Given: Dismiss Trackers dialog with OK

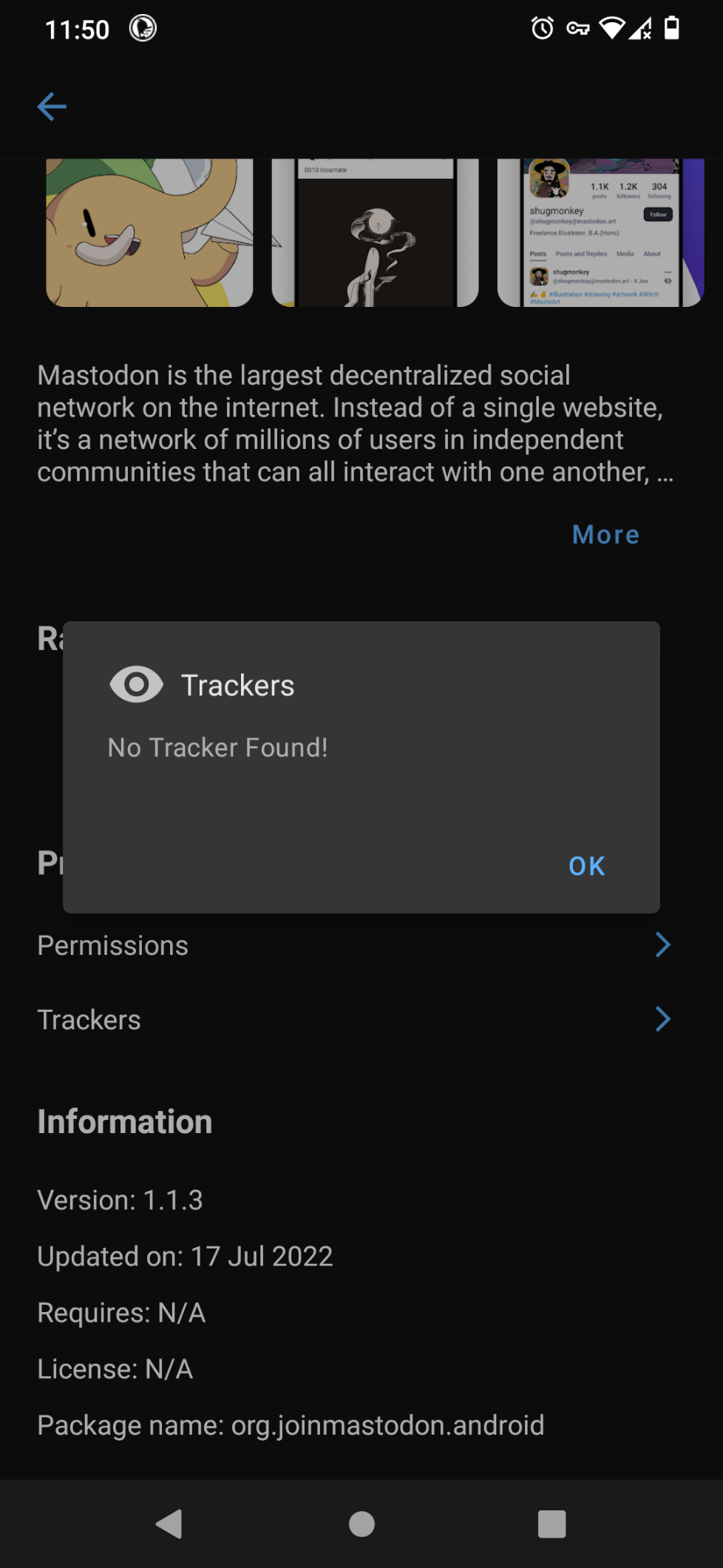Looking at the screenshot, I should coord(587,866).
